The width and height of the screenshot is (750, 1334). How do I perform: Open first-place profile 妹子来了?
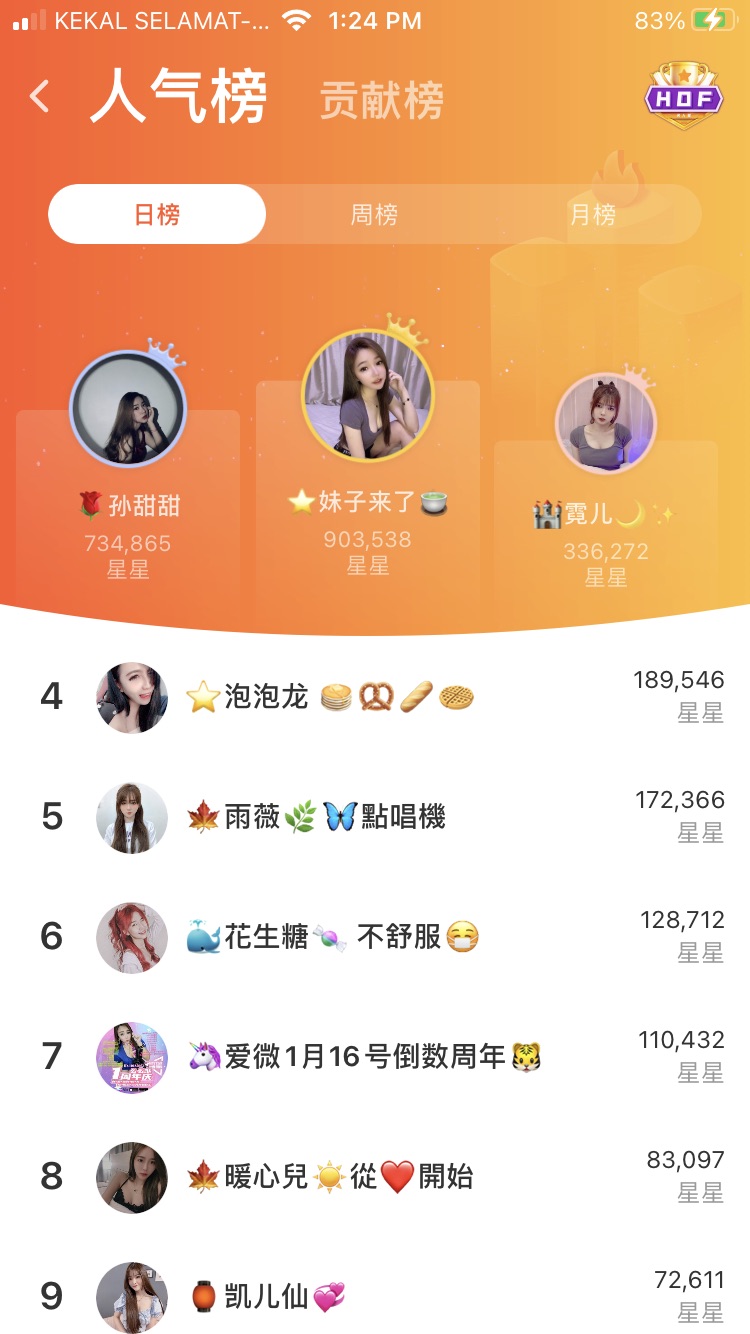(x=367, y=395)
